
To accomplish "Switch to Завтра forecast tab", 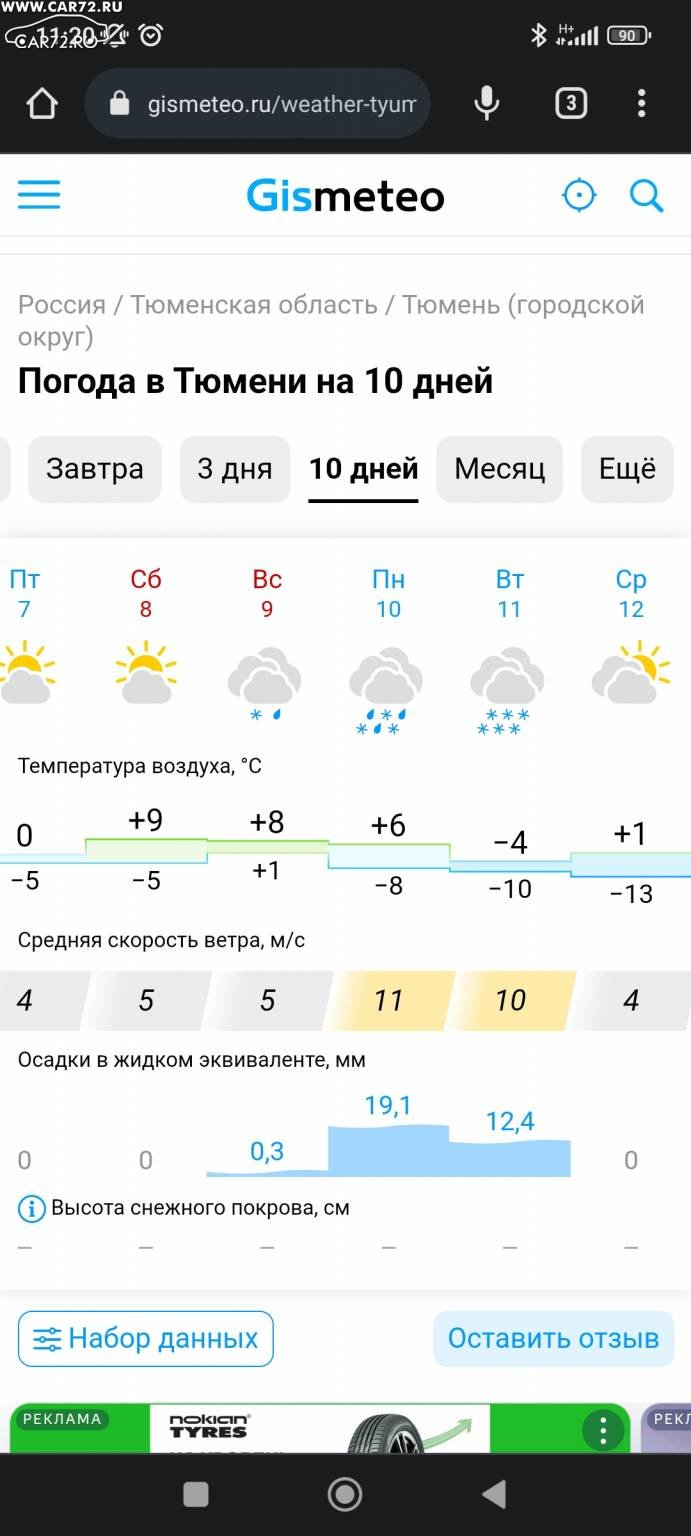I will click(x=95, y=469).
